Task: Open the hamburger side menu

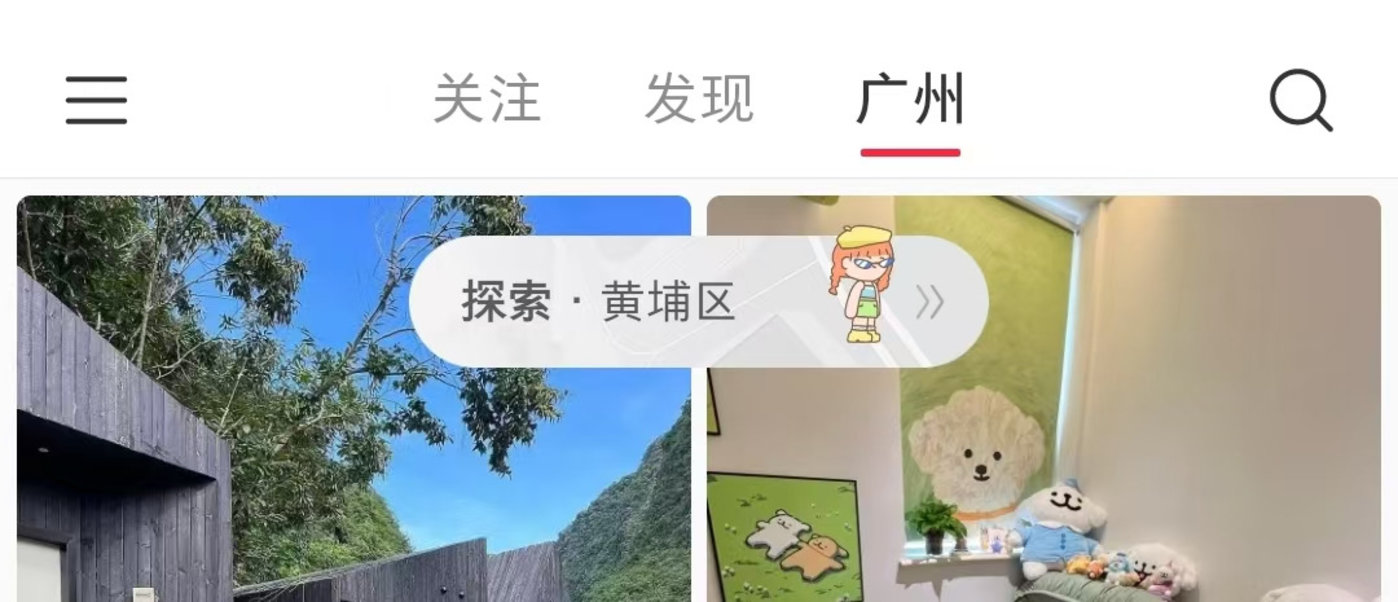Action: [96, 100]
